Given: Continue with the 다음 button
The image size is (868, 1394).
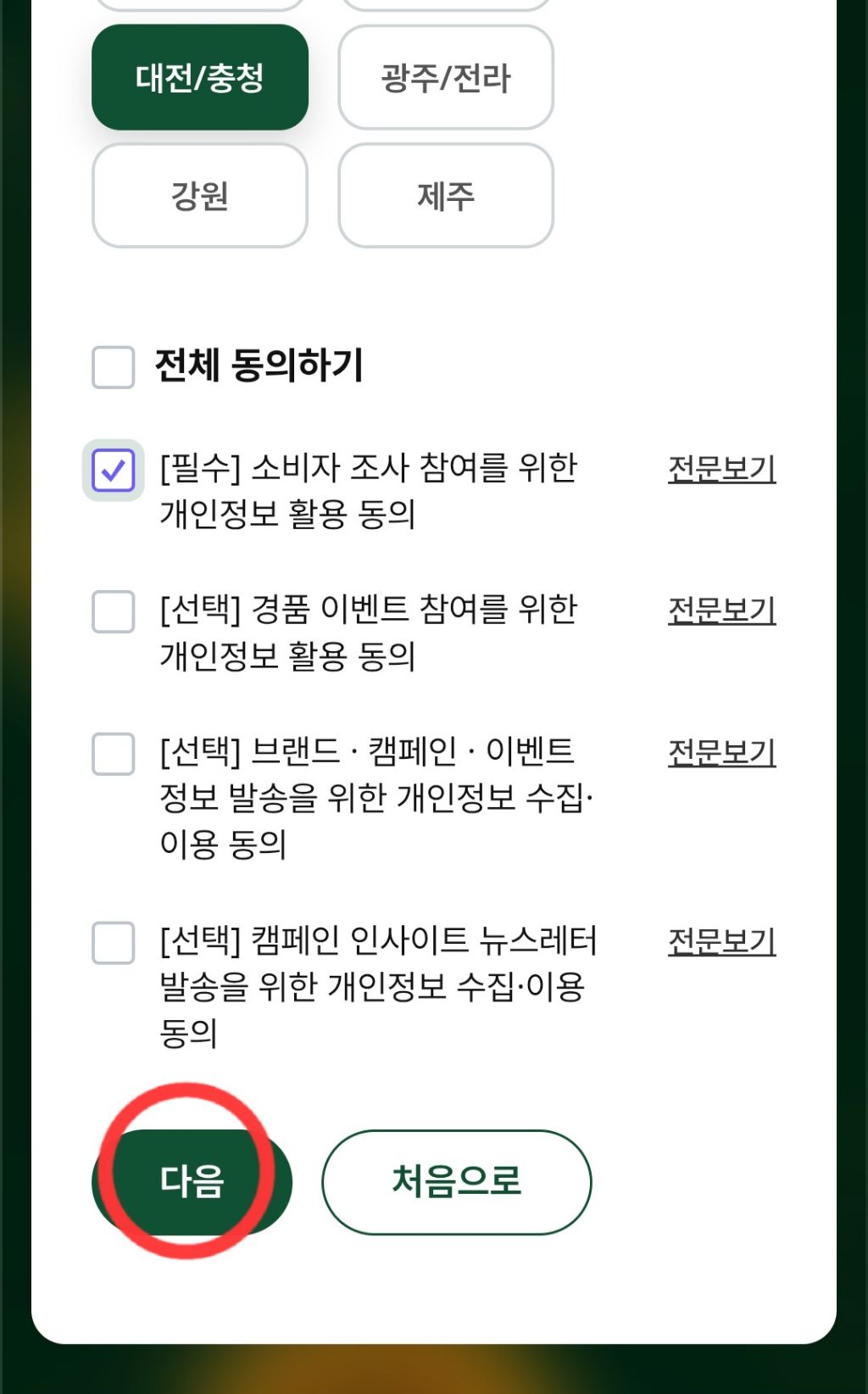Looking at the screenshot, I should [192, 1181].
